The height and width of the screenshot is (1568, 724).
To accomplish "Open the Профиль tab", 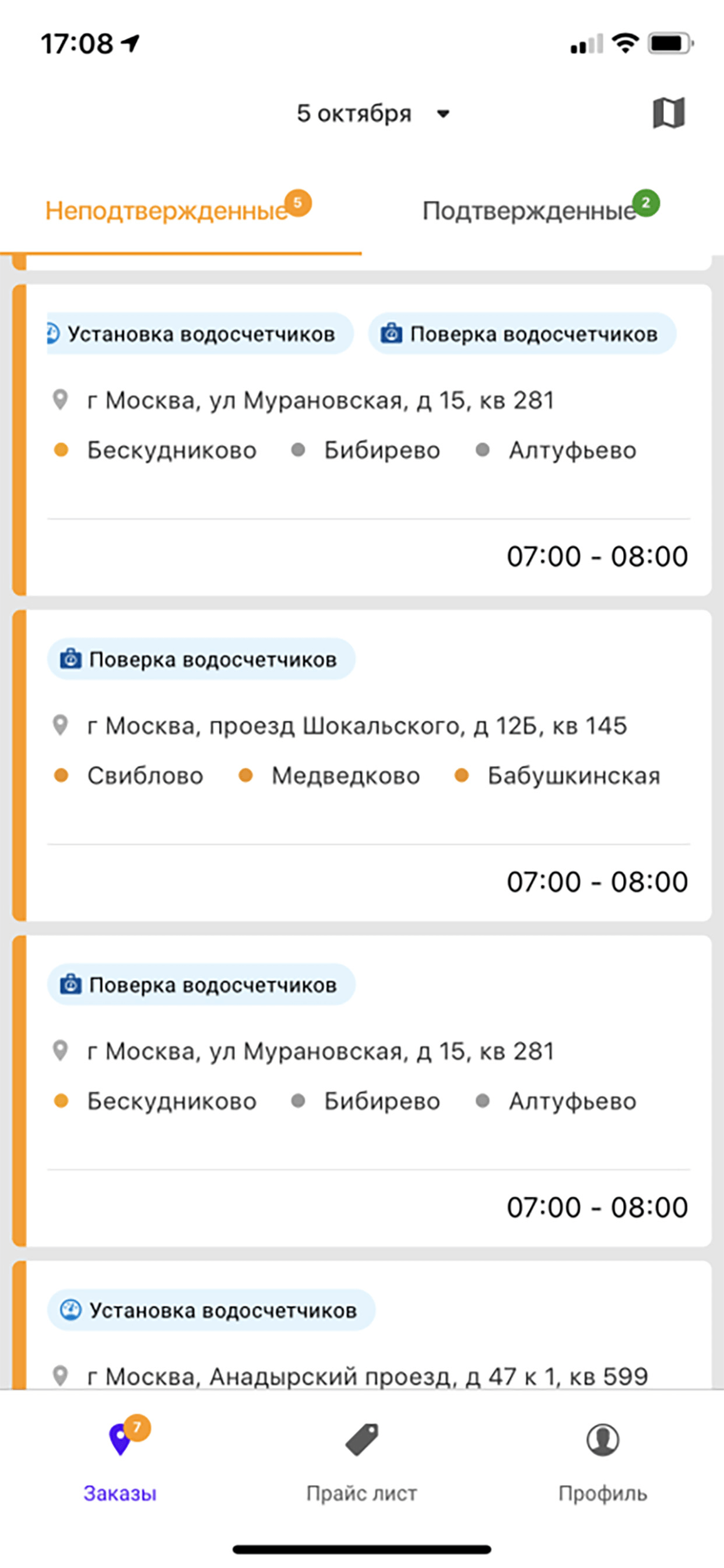I will (602, 1462).
